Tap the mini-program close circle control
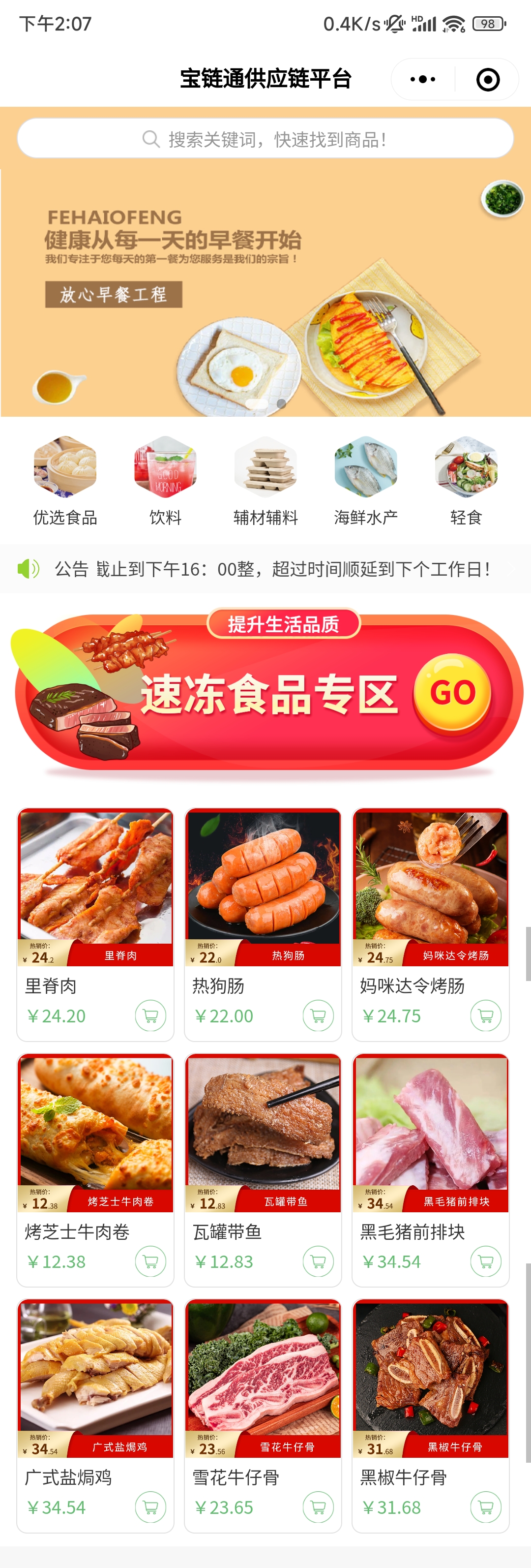This screenshot has width=531, height=1568. pos(487,79)
